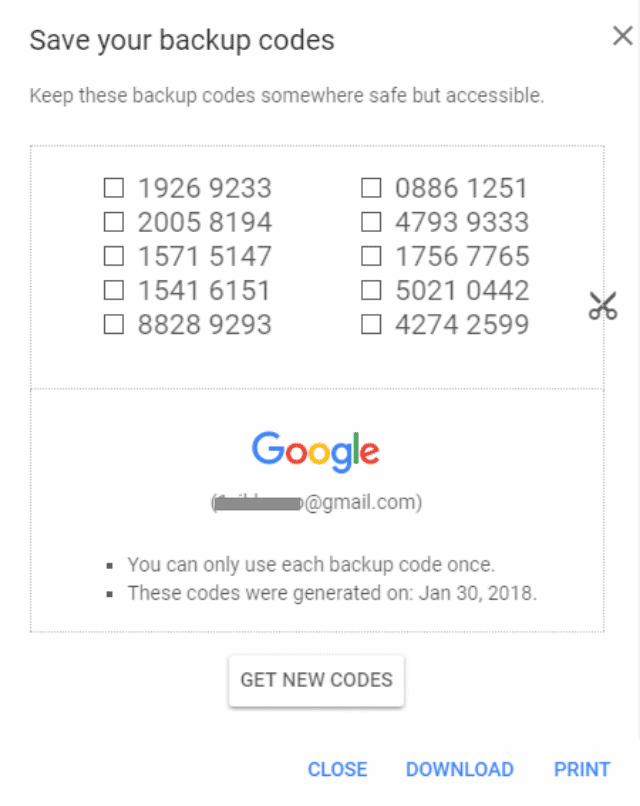This screenshot has height=806, width=640.
Task: Download the backup codes
Action: 459,769
